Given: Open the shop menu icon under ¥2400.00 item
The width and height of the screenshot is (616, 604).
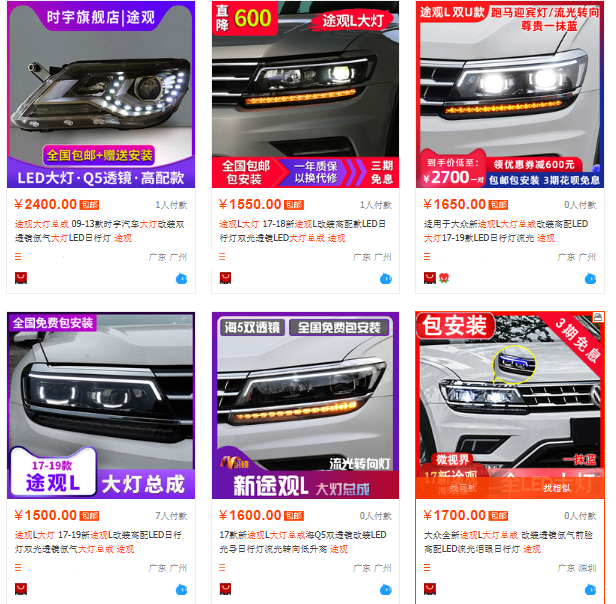Looking at the screenshot, I should tap(18, 257).
